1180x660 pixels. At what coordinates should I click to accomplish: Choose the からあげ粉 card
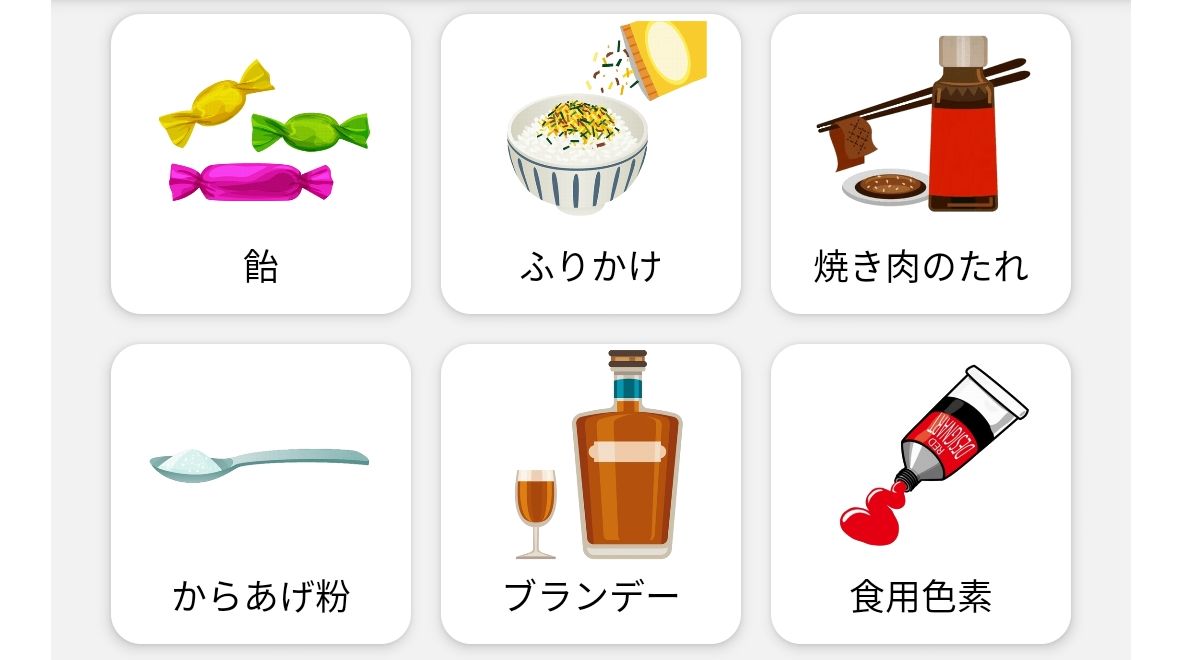261,494
